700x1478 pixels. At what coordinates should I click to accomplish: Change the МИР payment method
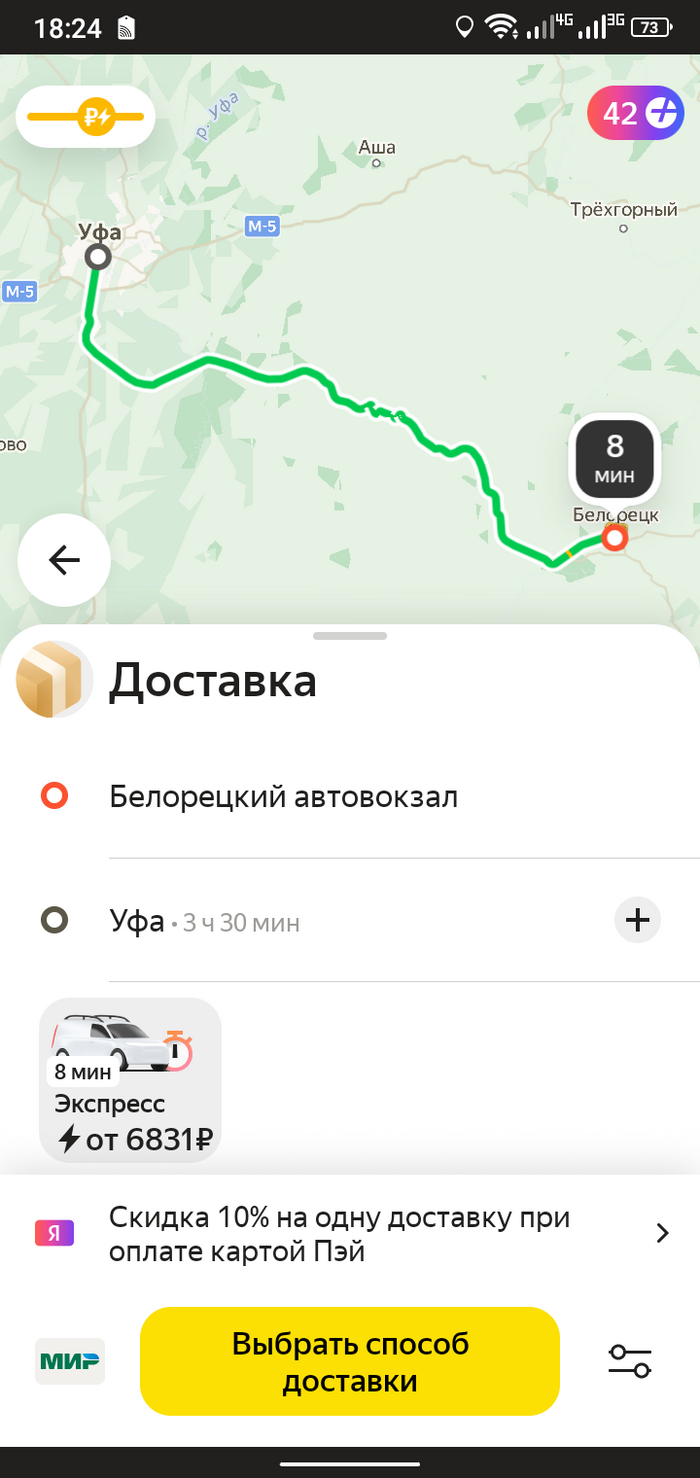pos(70,1361)
